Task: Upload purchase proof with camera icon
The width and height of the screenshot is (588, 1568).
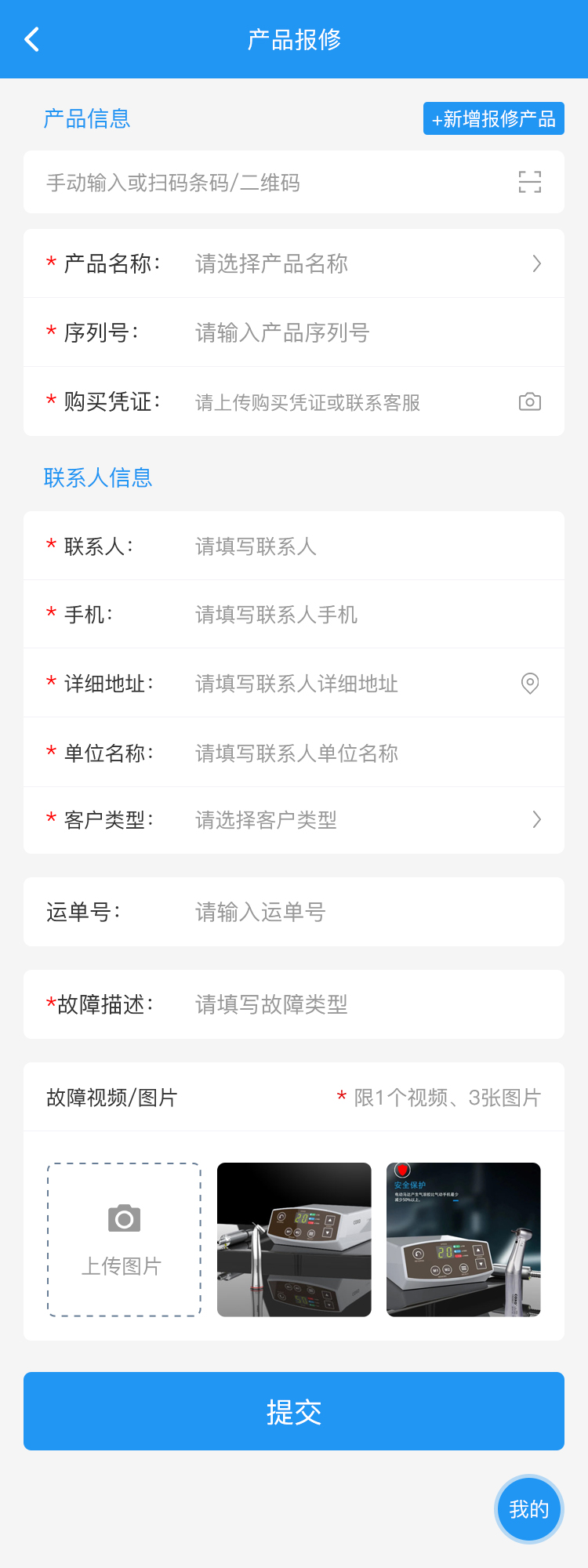Action: (x=530, y=402)
